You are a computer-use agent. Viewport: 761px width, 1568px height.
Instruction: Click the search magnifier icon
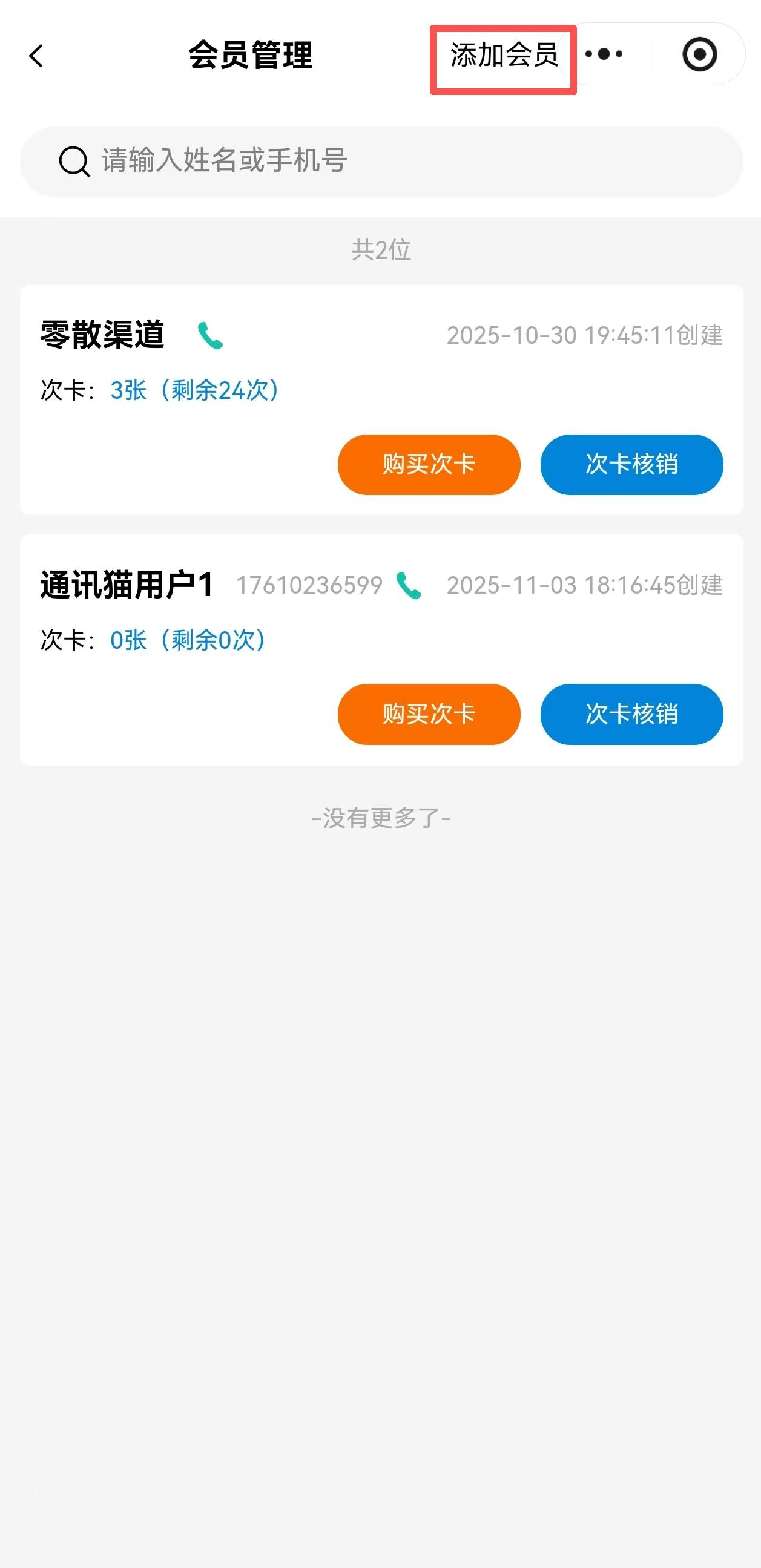tap(73, 161)
